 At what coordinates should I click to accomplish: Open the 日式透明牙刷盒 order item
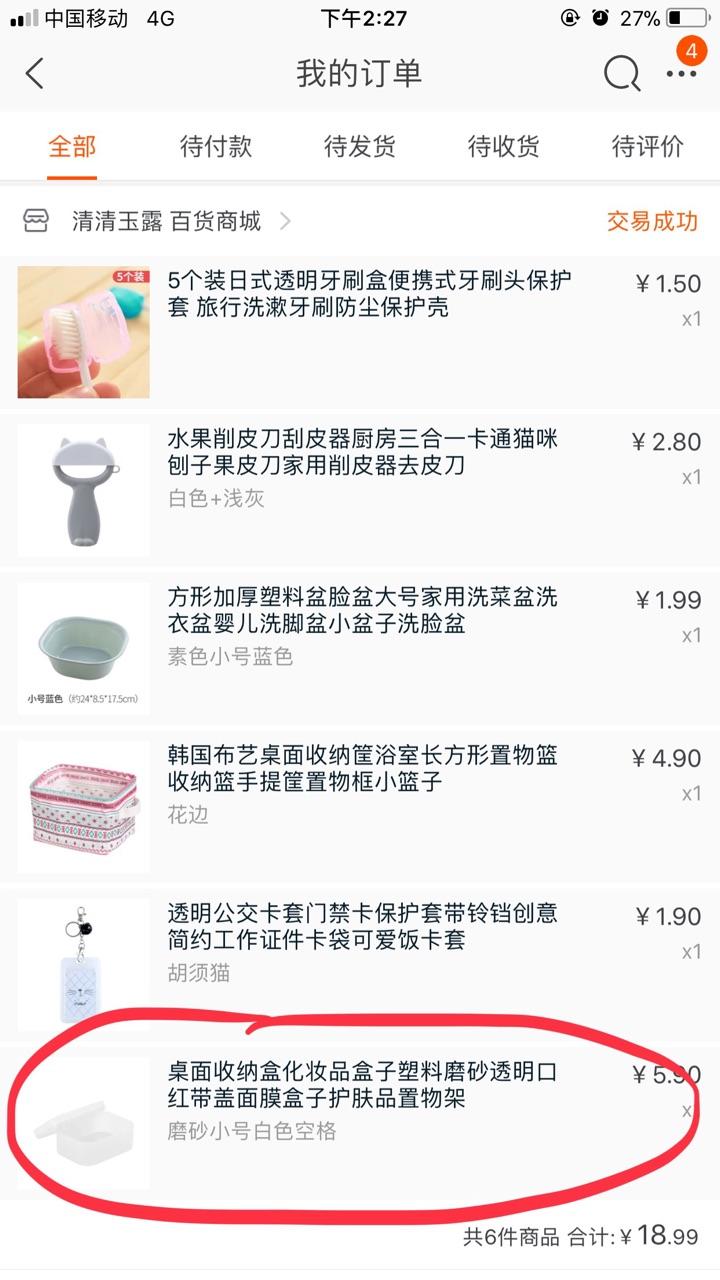click(x=370, y=293)
